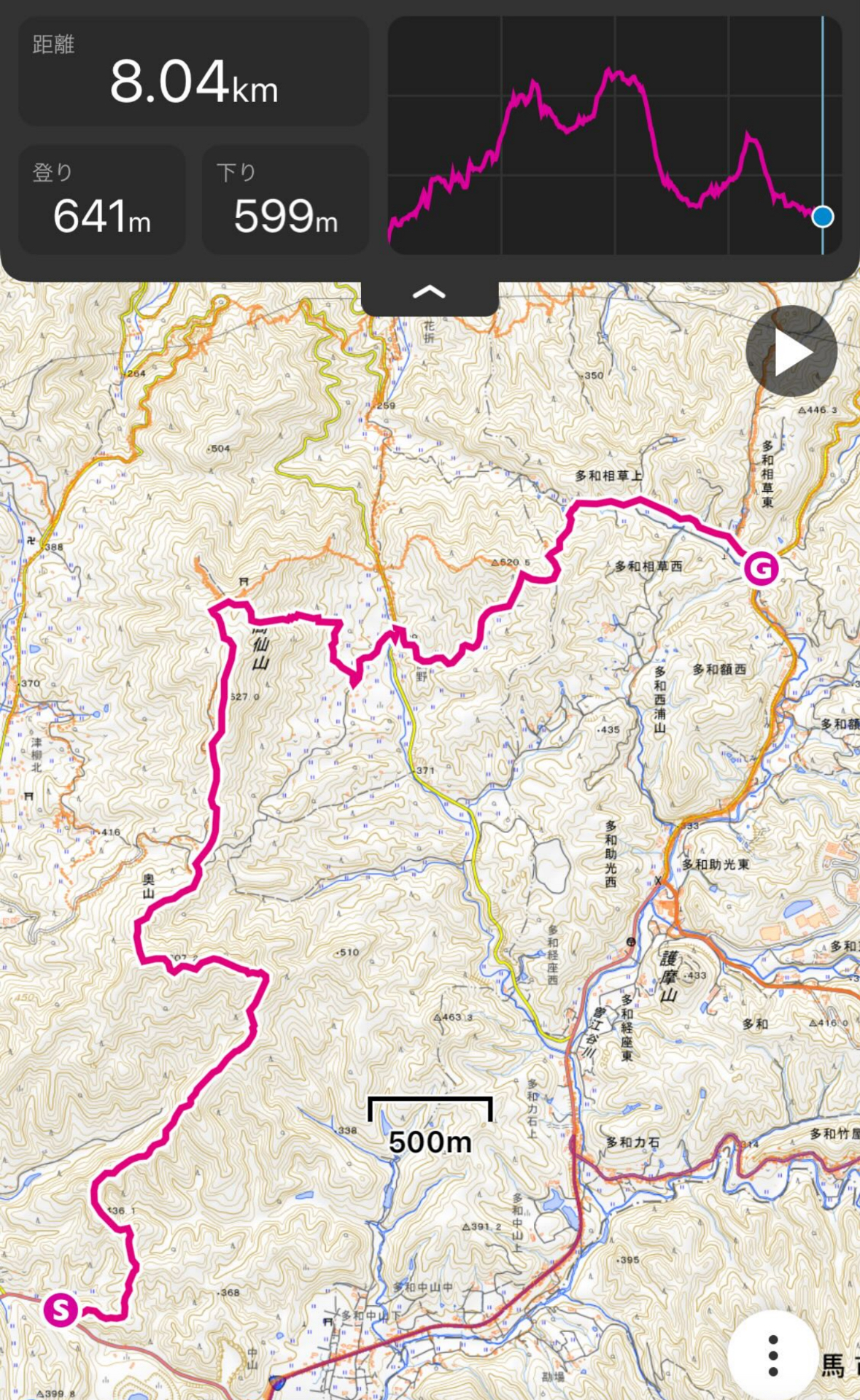Viewport: 860px width, 1400px height.
Task: Play the route track animation
Action: 791,352
